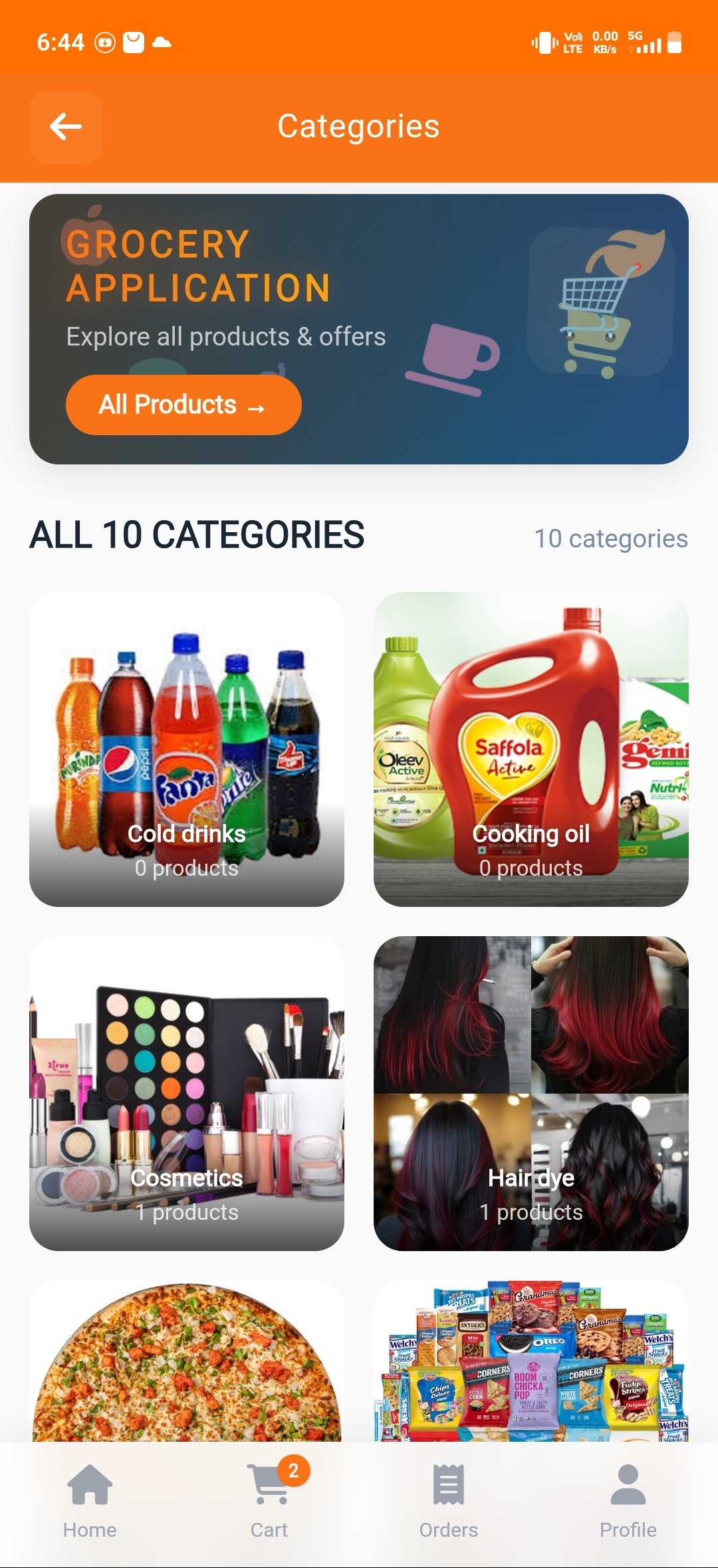View the Hair dye category
Image resolution: width=718 pixels, height=1568 pixels.
[531, 1093]
